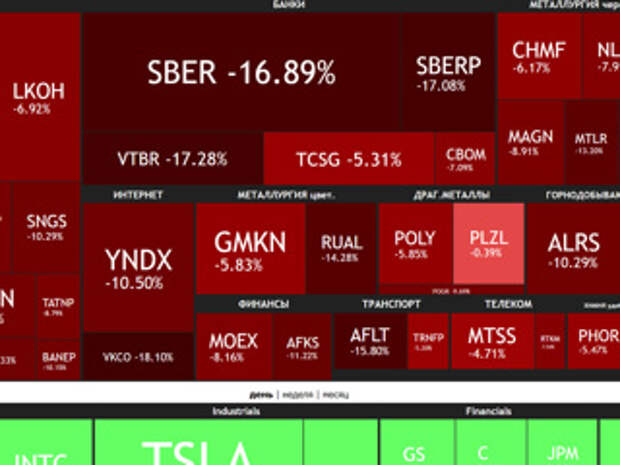
Task: Open the GMKN tile
Action: [250, 248]
